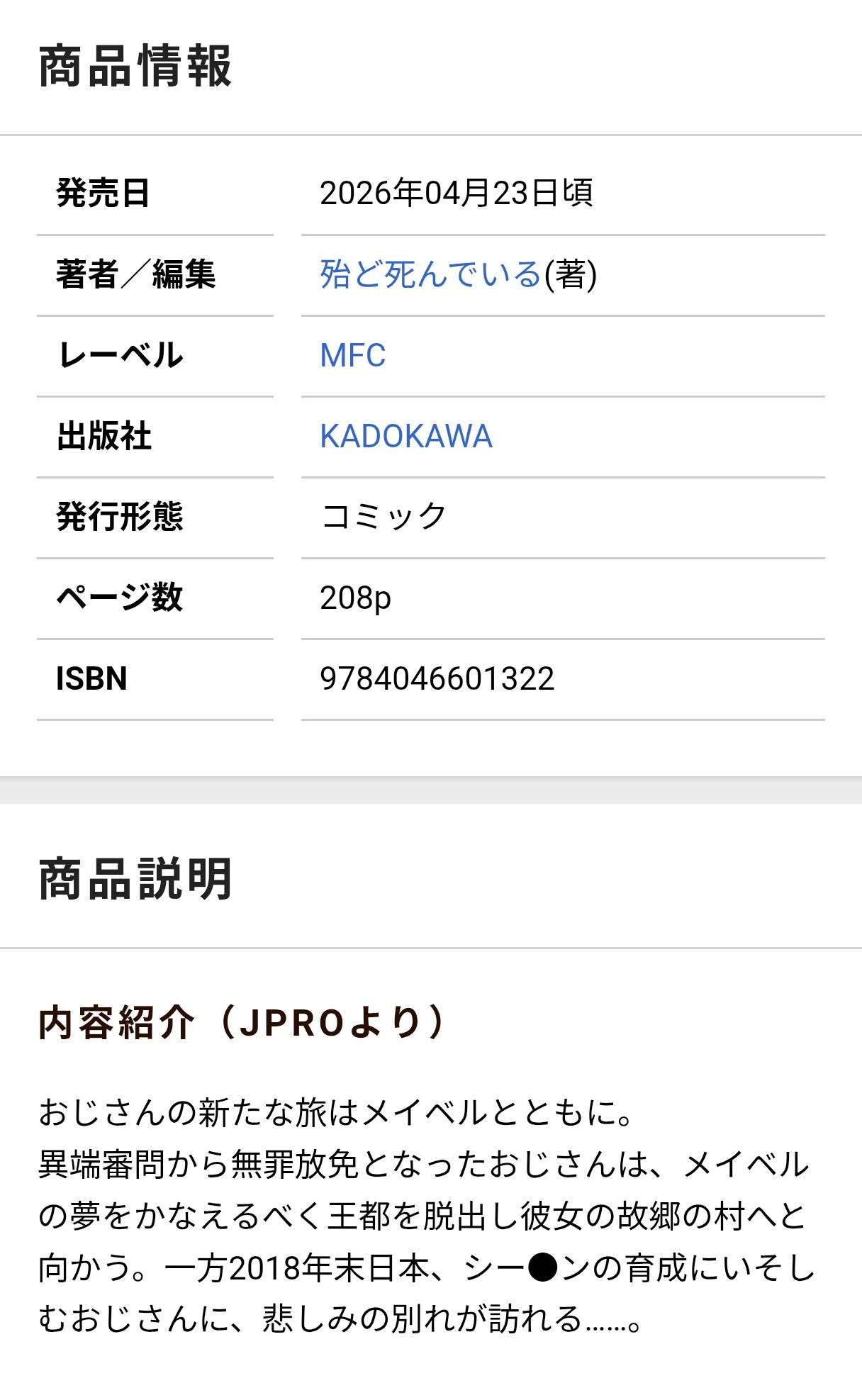Tap the MFC label link
This screenshot has width=862, height=1400.
353,355
